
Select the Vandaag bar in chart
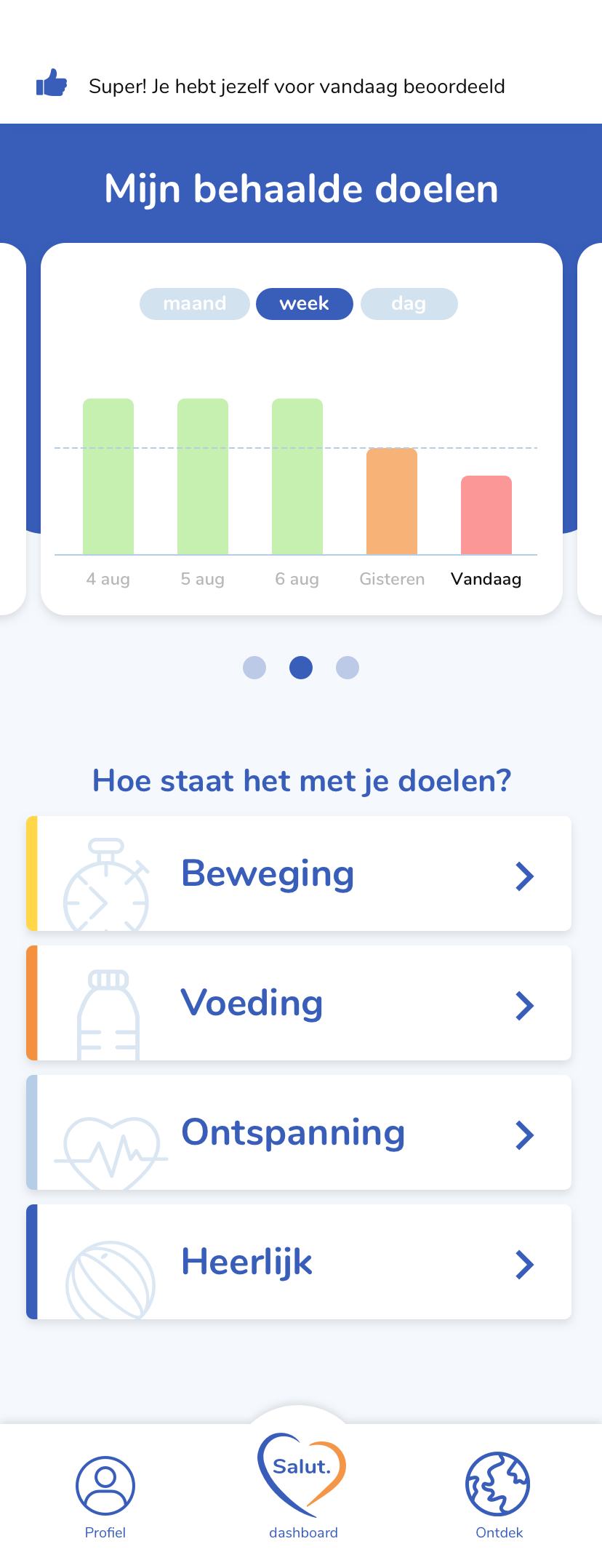(x=486, y=515)
